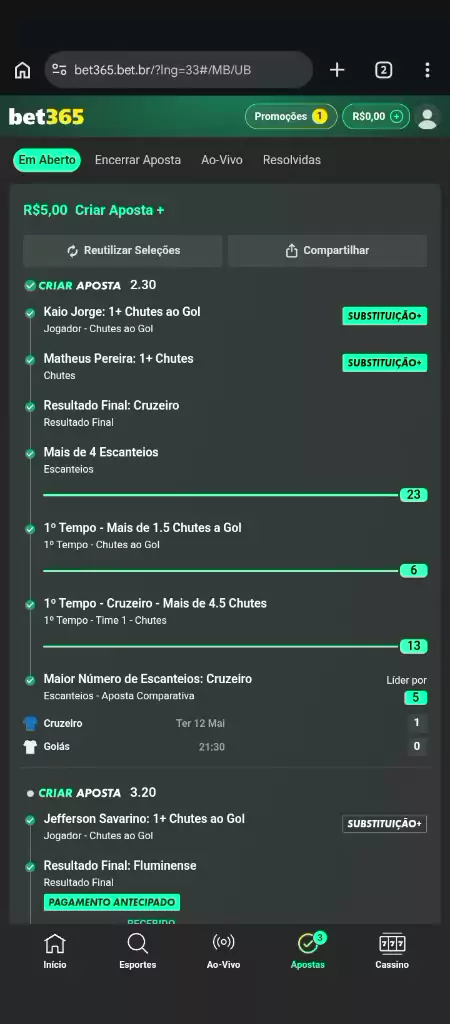Open a new browser tab
This screenshot has height=1024, width=450.
click(337, 70)
